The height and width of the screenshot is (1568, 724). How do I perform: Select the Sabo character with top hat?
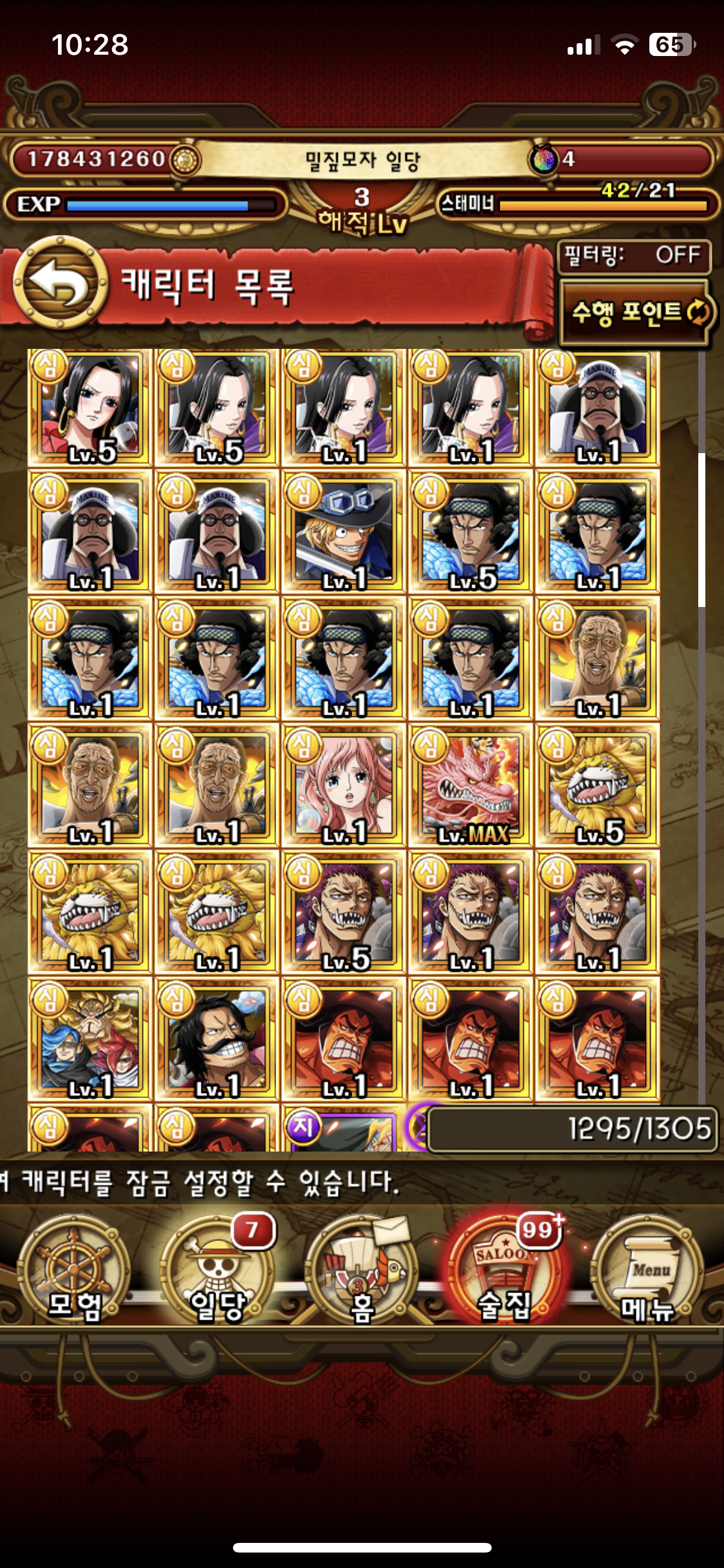point(344,532)
